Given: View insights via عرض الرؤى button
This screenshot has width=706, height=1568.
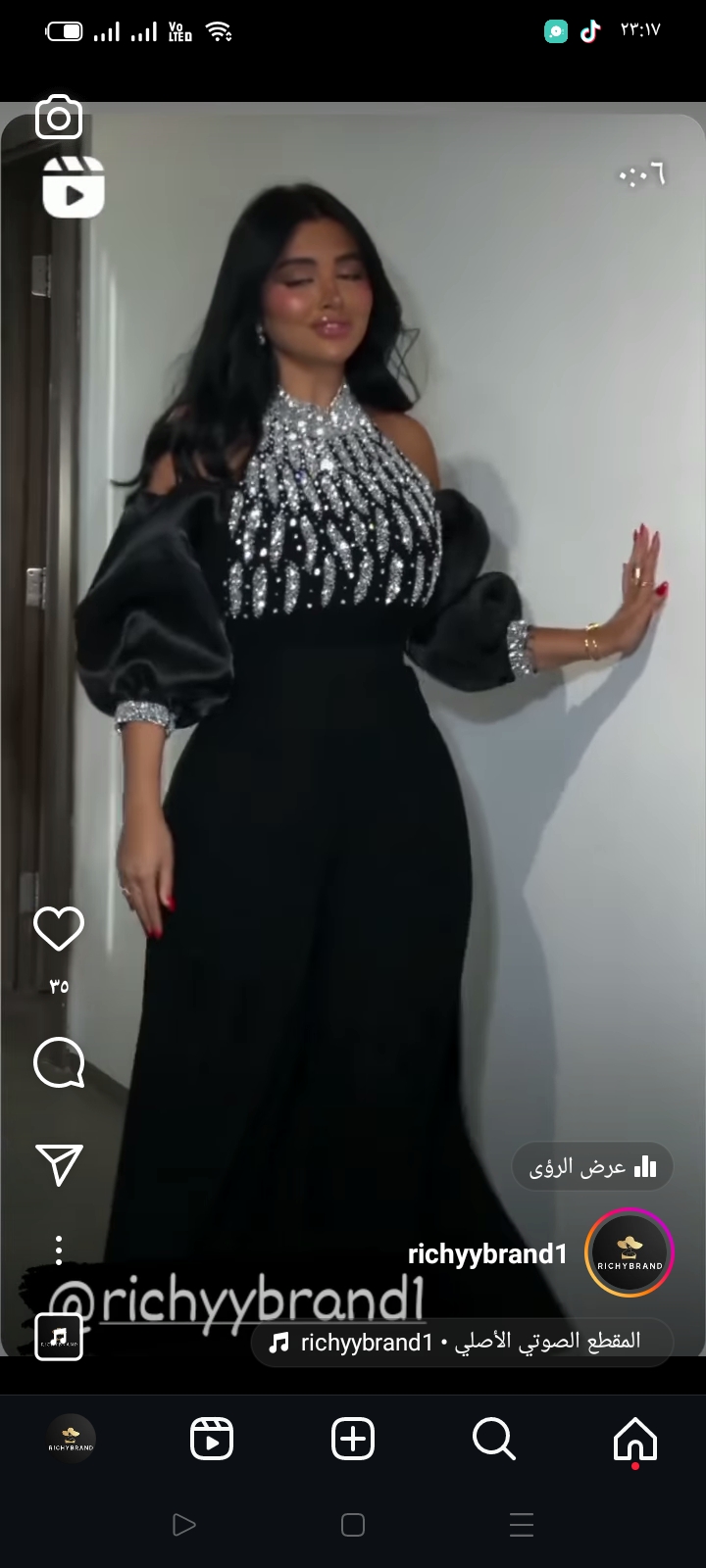Looking at the screenshot, I should point(592,1167).
